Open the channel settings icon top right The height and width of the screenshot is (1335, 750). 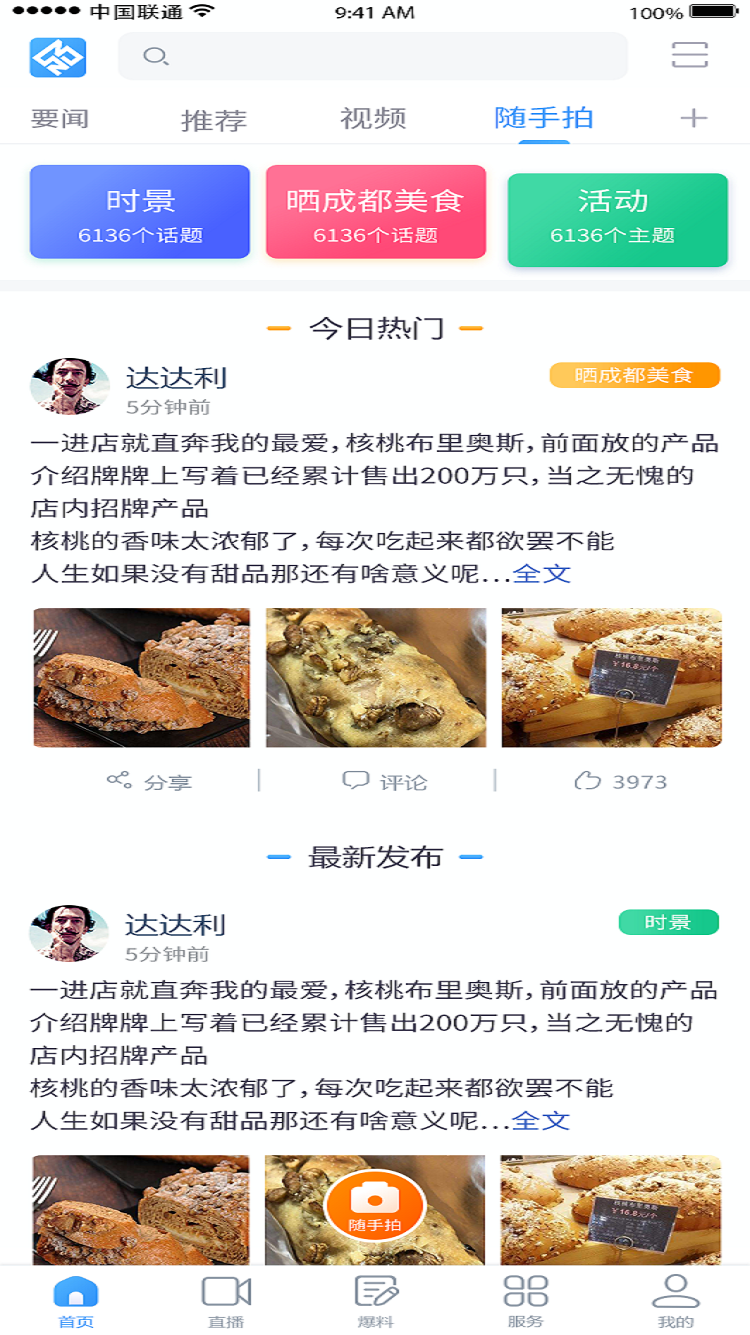pos(692,57)
